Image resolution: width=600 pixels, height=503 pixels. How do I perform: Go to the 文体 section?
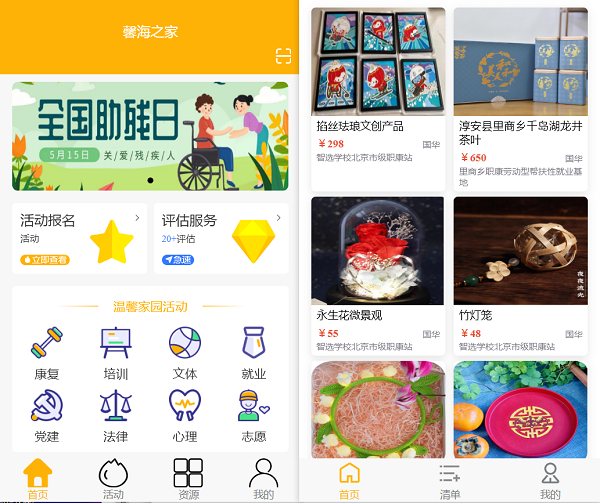tap(184, 353)
